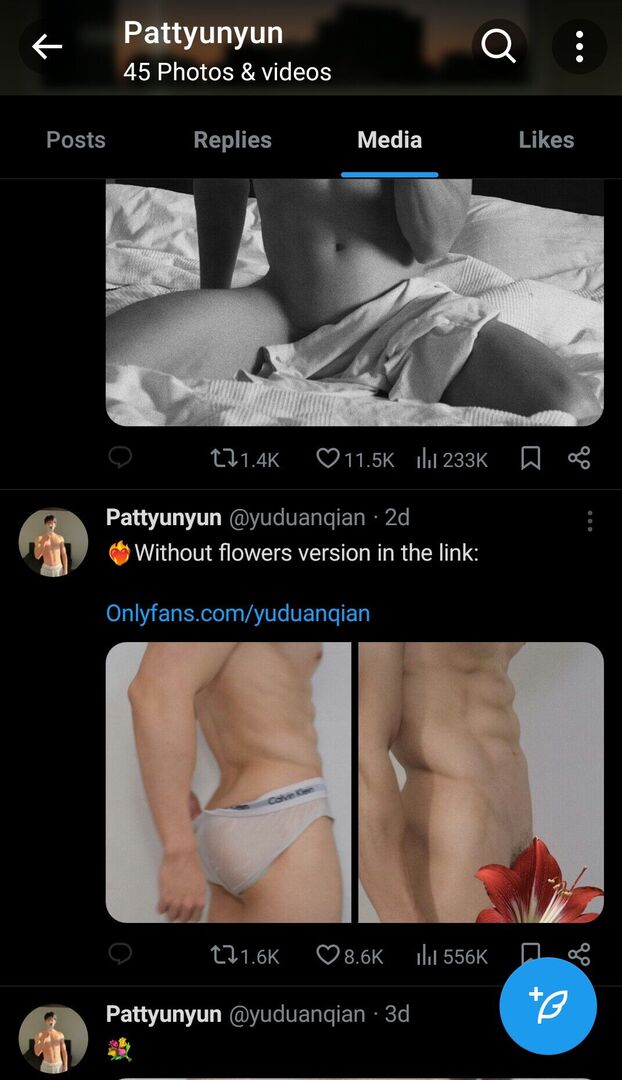Reply to the post with 1.4K reposts
This screenshot has height=1080, width=622.
tap(120, 458)
